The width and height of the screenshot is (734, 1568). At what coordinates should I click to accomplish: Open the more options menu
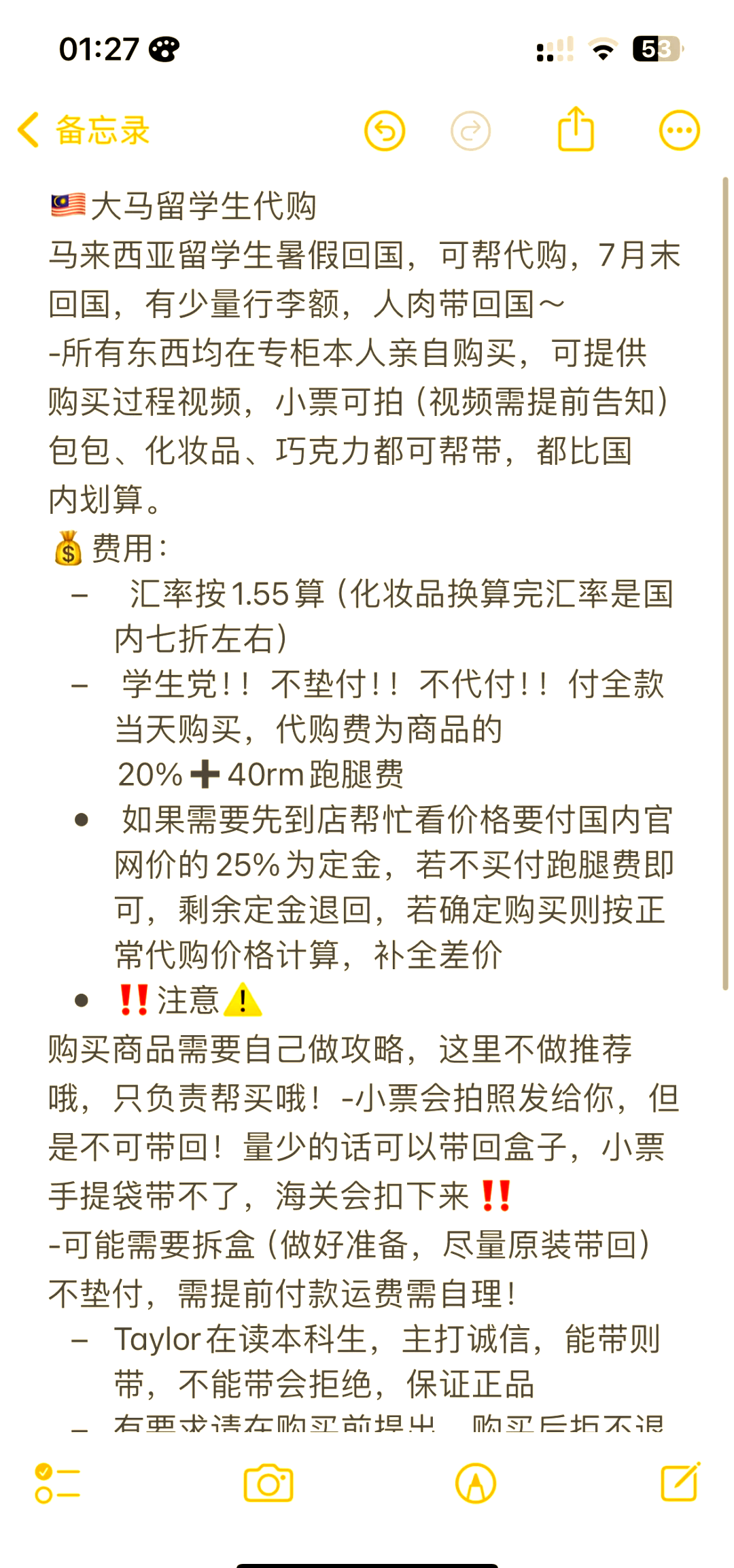680,130
